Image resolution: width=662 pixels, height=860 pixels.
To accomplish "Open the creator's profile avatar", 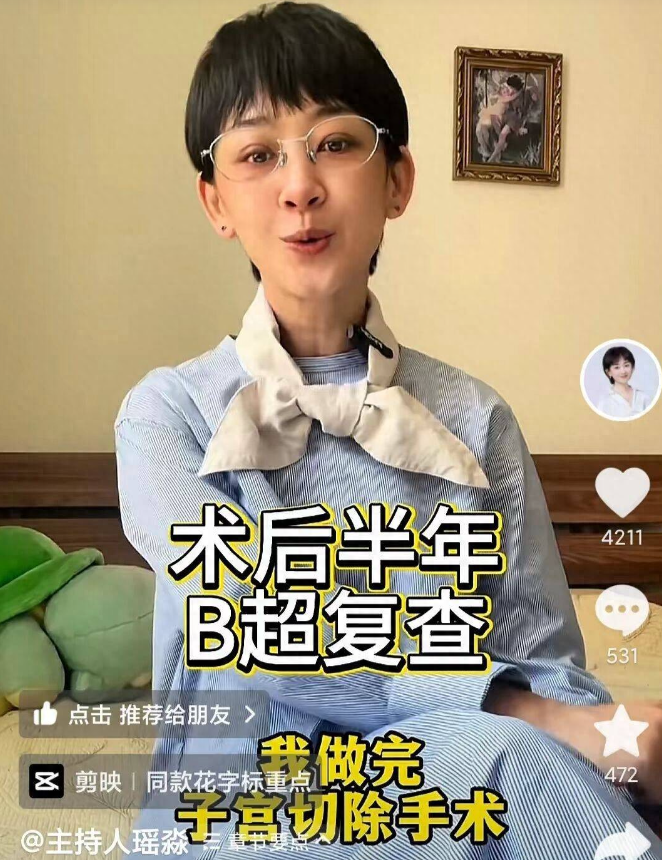I will (621, 380).
